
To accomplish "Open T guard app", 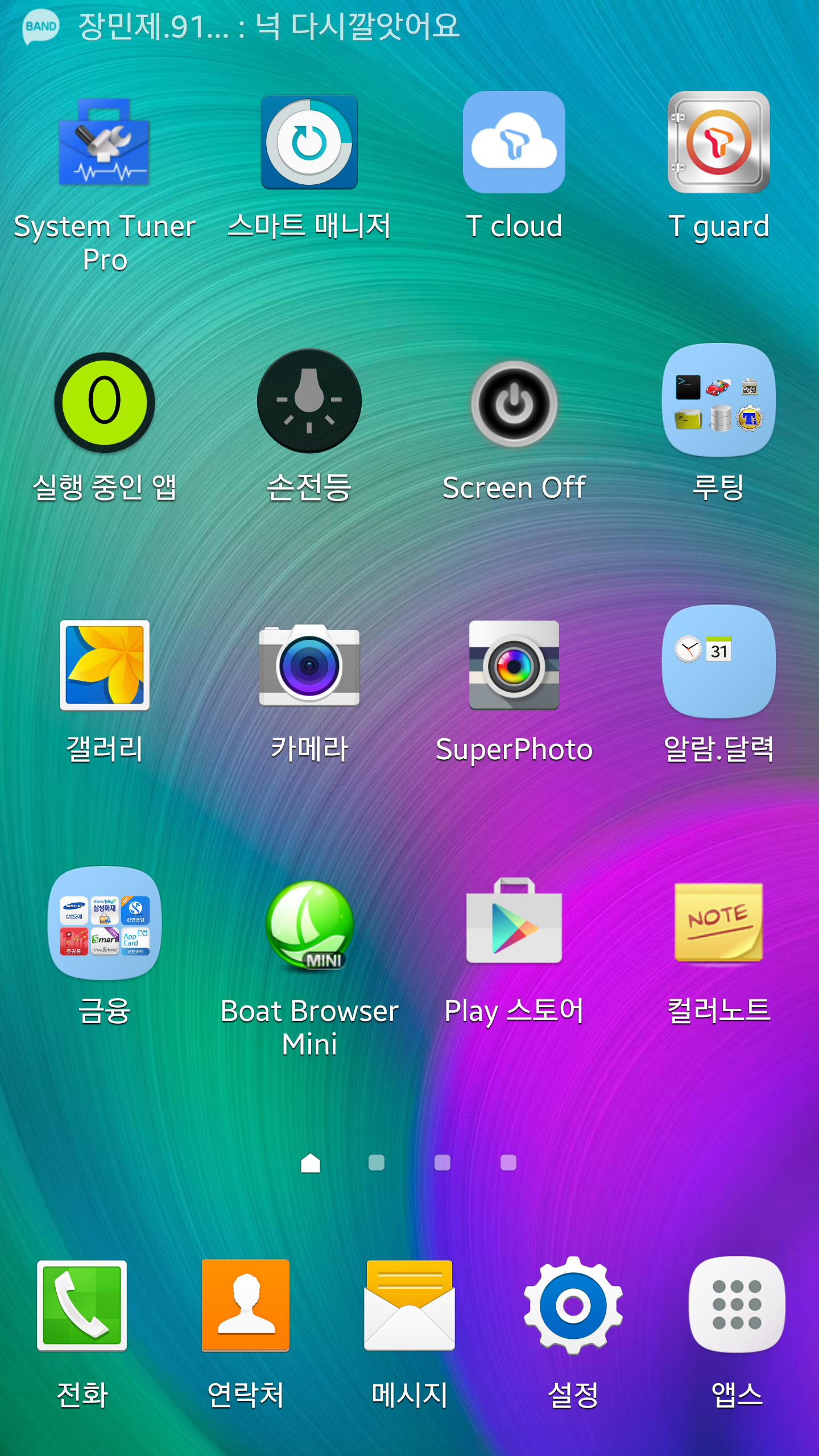I will (x=718, y=142).
